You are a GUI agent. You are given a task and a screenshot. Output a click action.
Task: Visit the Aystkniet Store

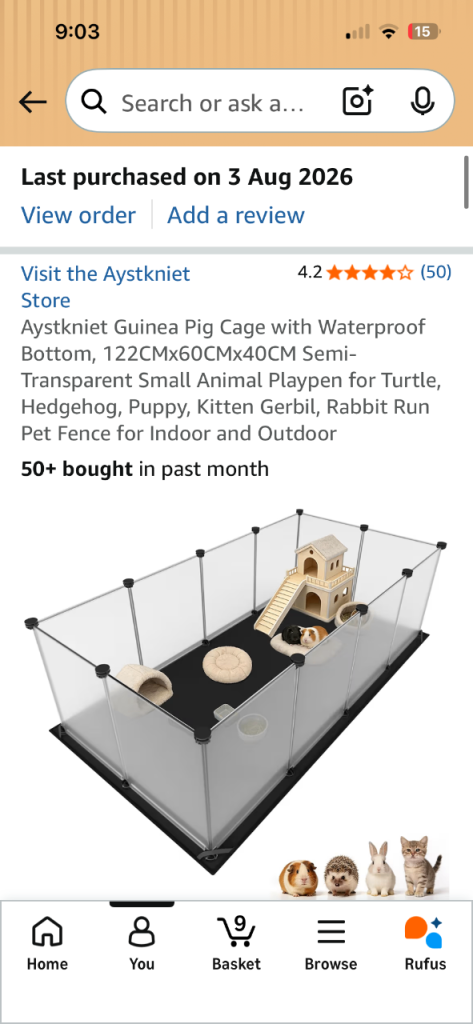[105, 287]
